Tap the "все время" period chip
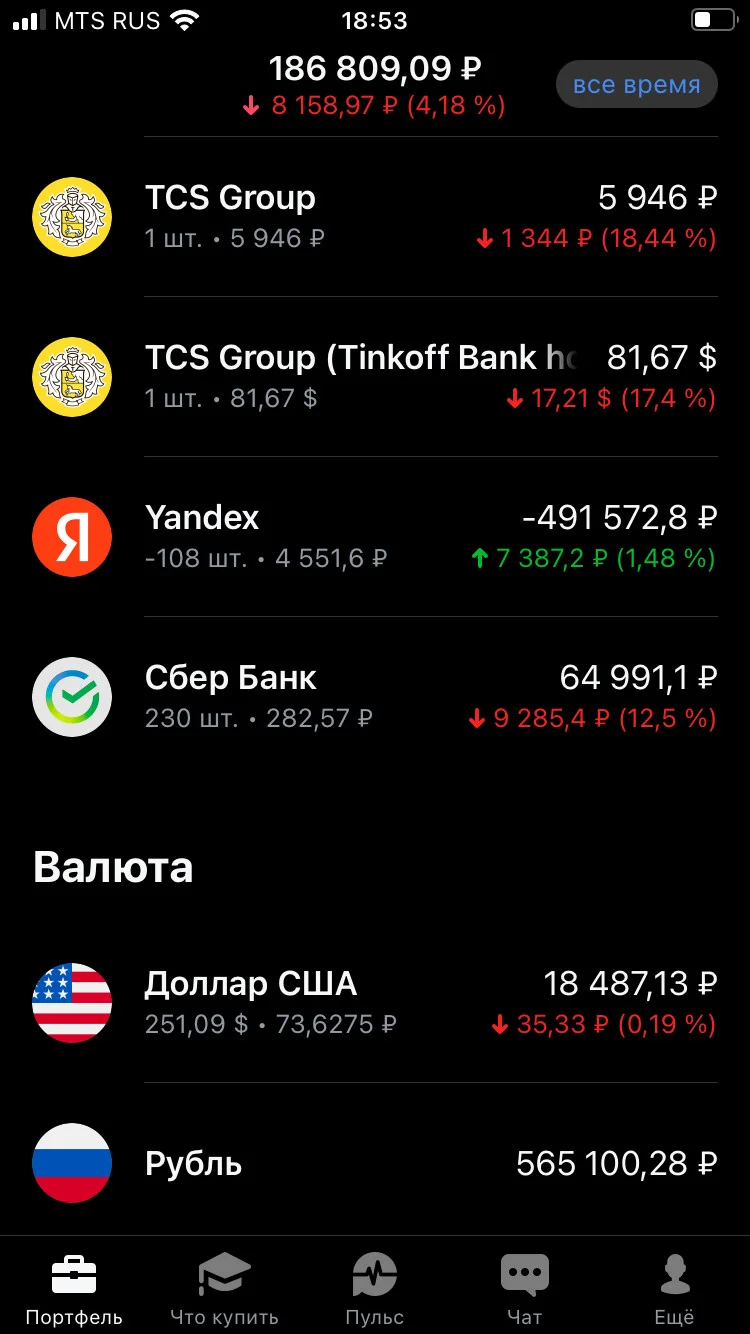Image resolution: width=750 pixels, height=1334 pixels. pyautogui.click(x=637, y=85)
